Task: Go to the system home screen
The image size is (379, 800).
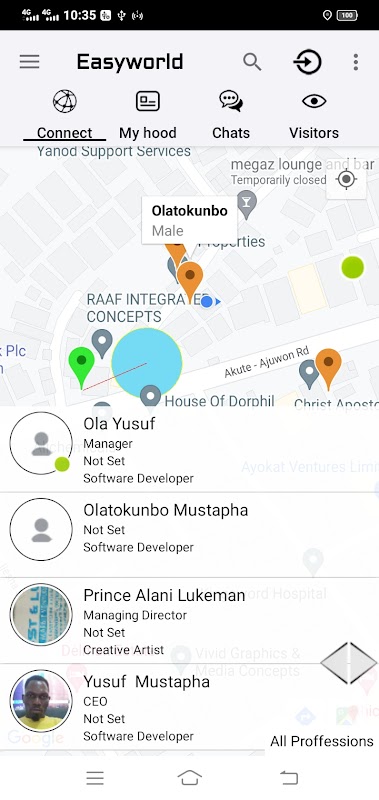Action: pos(189,778)
